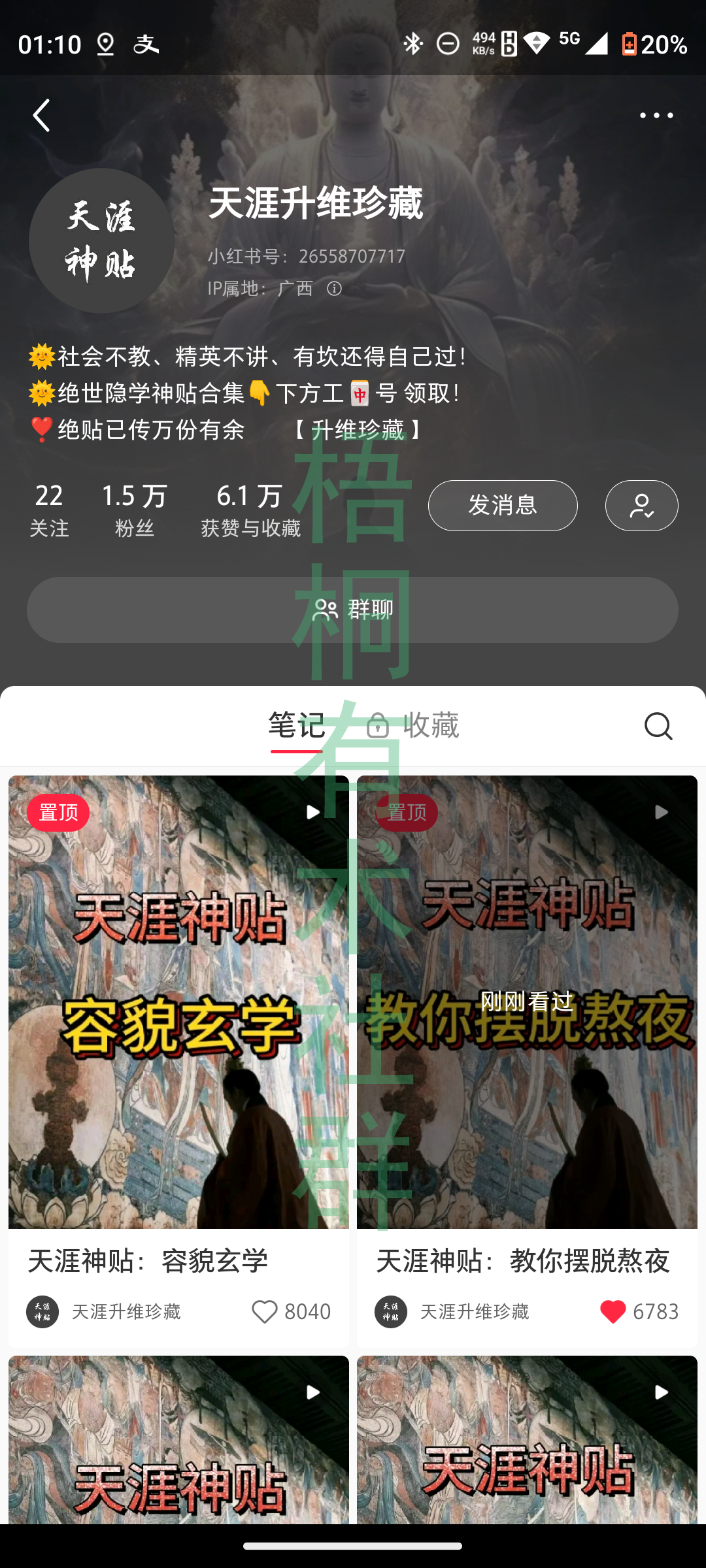Tap the 发消息 button

(502, 505)
